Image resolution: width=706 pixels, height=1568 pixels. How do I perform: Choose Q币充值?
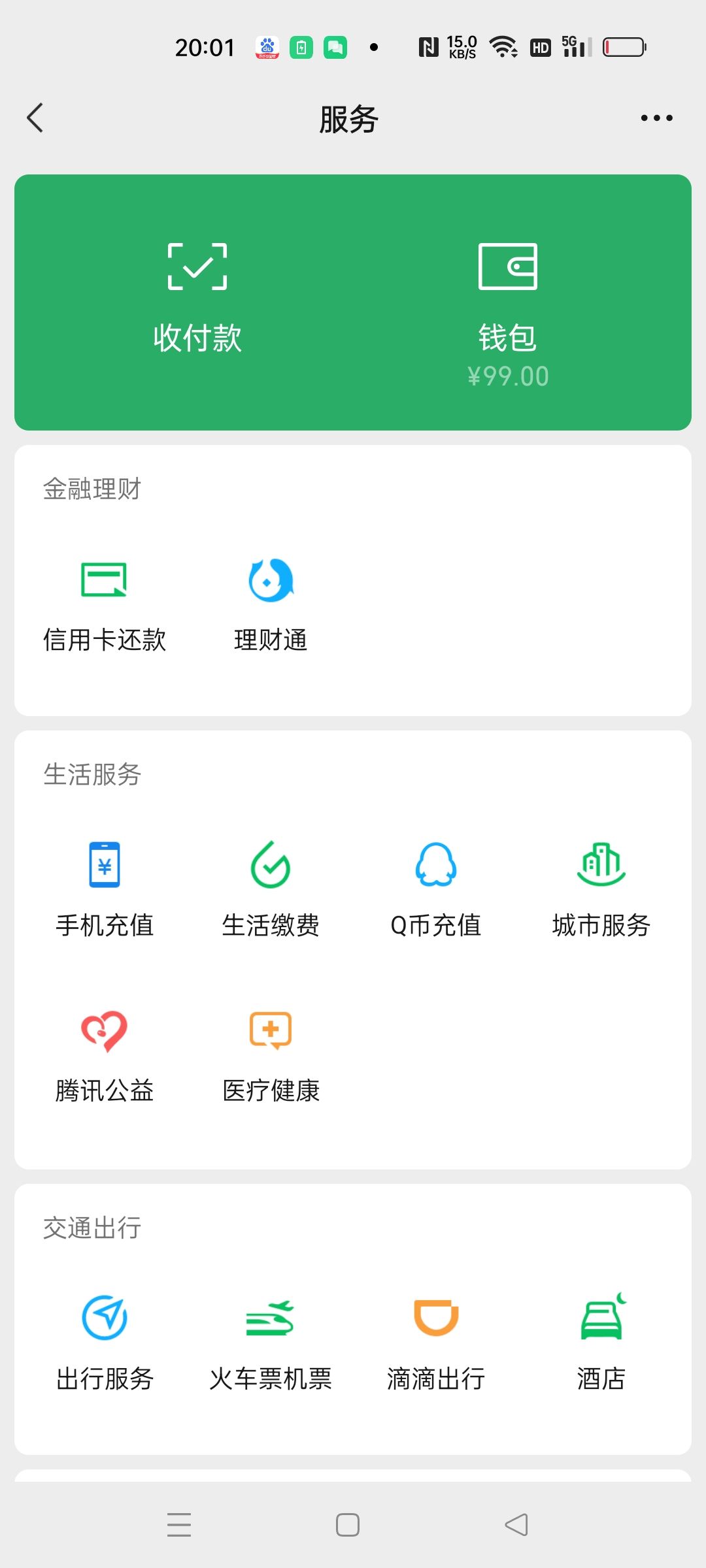tap(436, 889)
